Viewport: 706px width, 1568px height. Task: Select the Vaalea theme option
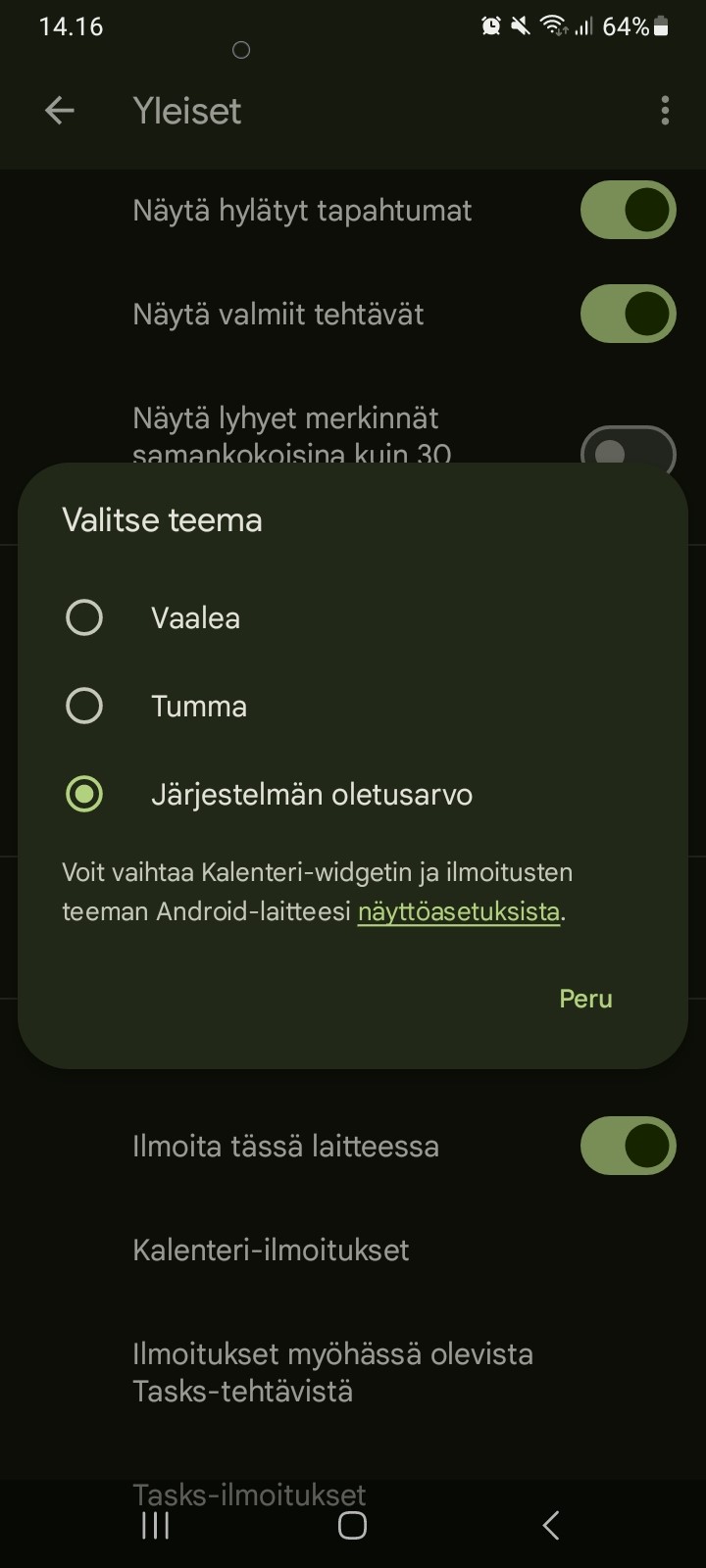84,617
